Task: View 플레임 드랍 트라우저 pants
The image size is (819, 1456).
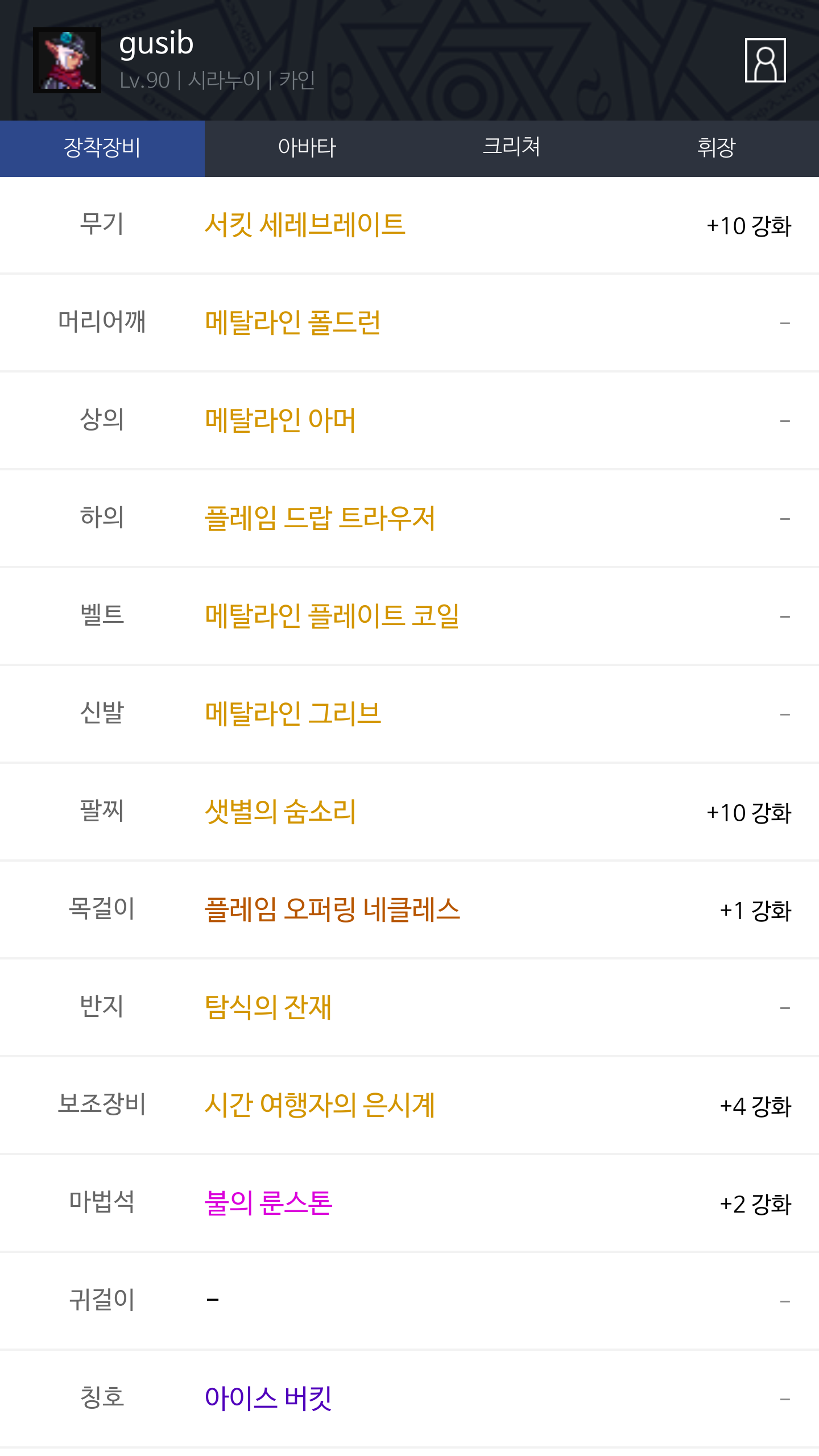Action: [x=320, y=518]
